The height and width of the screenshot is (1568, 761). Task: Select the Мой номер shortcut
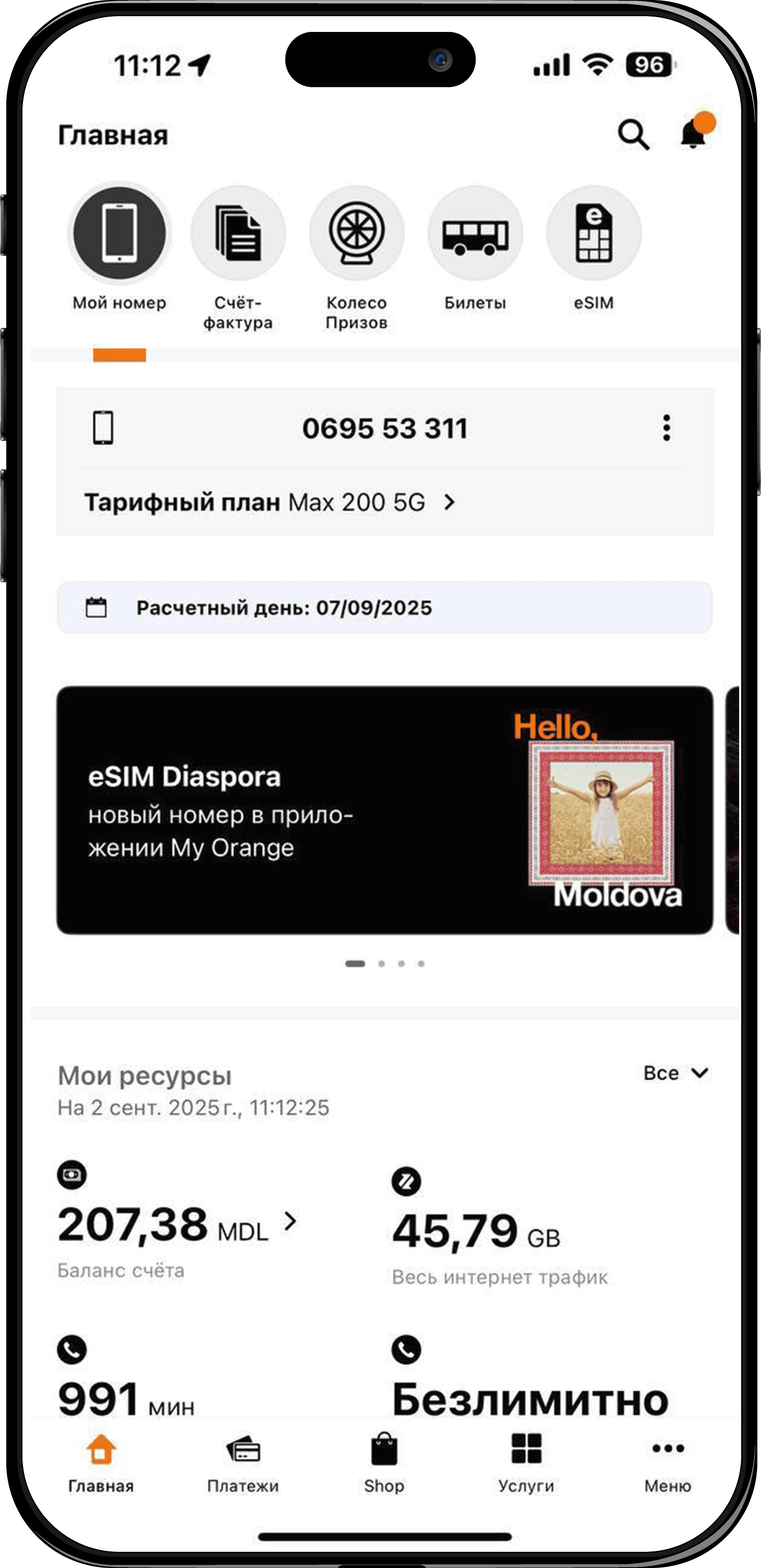[x=119, y=233]
